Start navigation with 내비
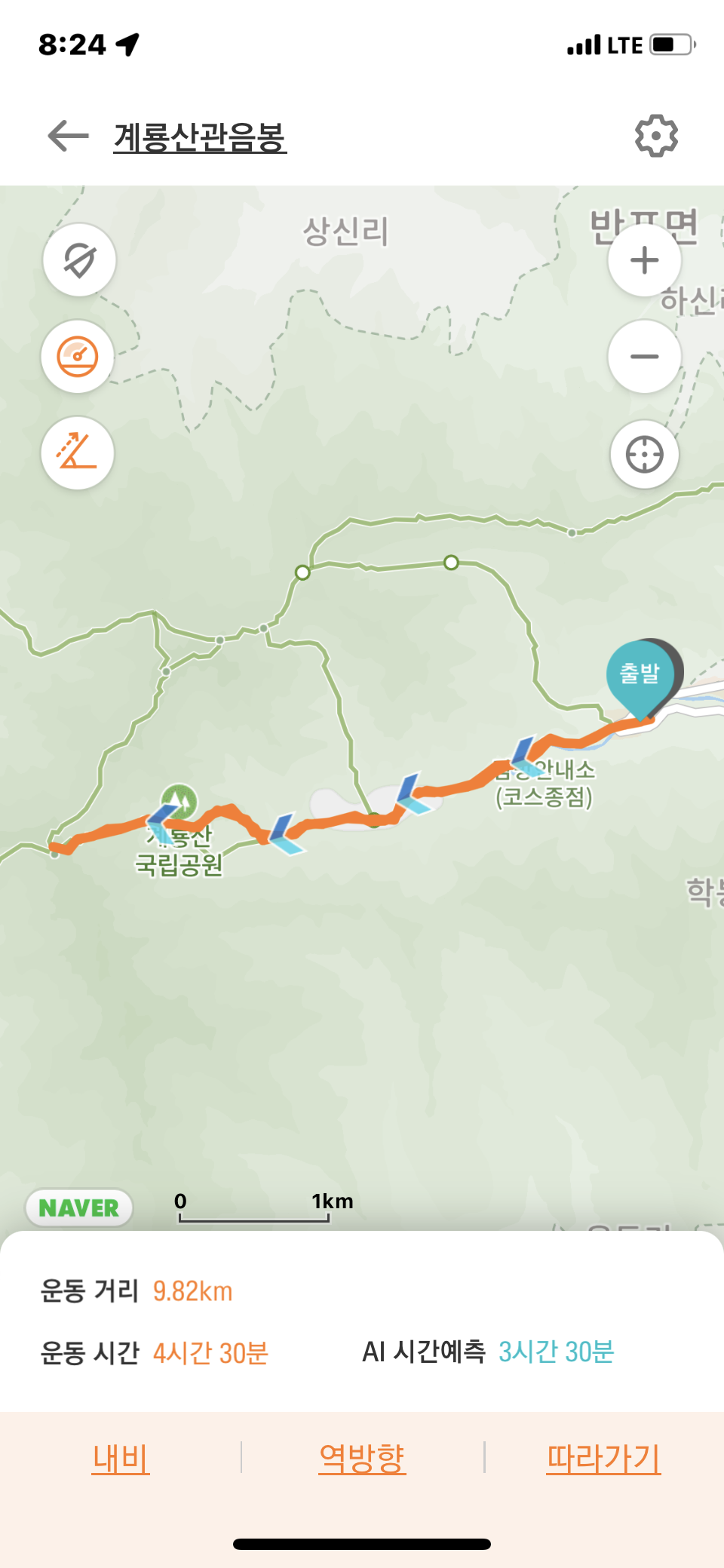Screen dimensions: 724x1568 pos(121,1459)
